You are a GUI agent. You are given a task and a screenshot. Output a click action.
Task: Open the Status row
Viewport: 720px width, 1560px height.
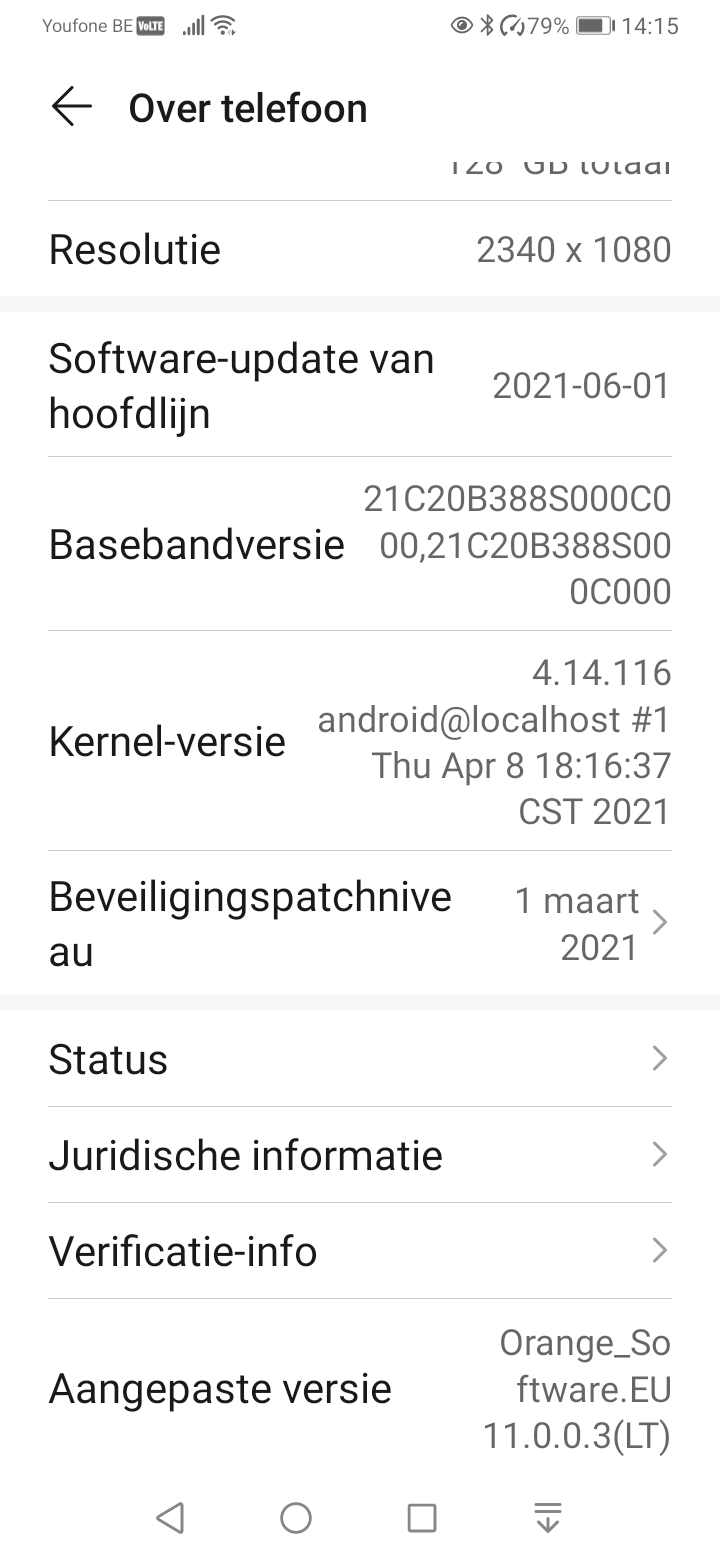click(360, 1059)
